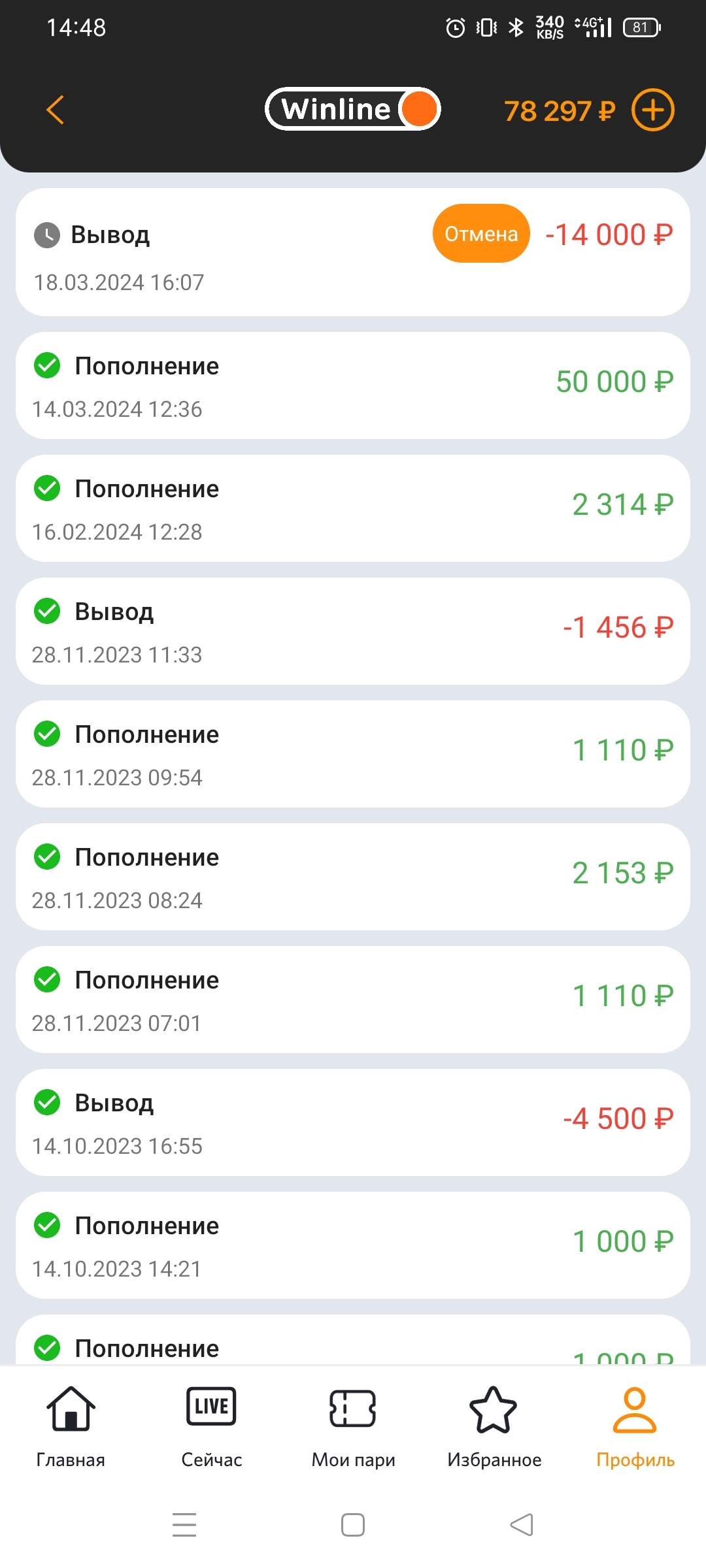Switch to the Избранное tab
This screenshot has height=1568, width=706.
[x=494, y=1427]
